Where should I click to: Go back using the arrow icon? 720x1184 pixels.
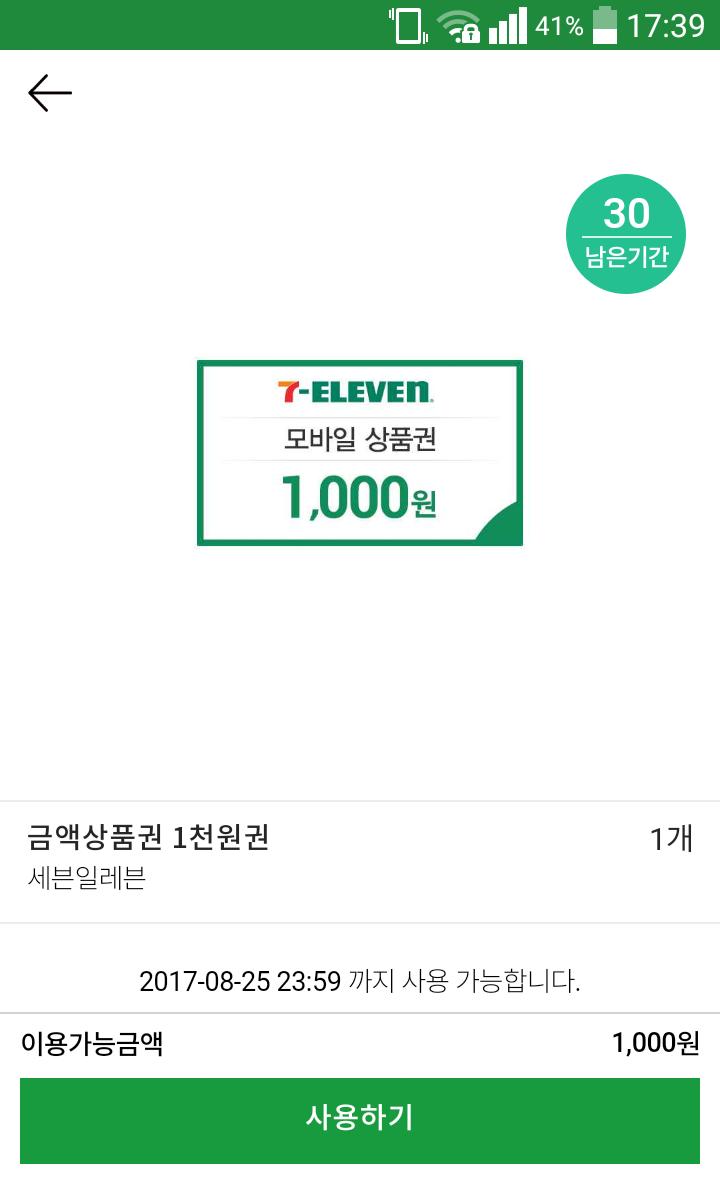(50, 93)
